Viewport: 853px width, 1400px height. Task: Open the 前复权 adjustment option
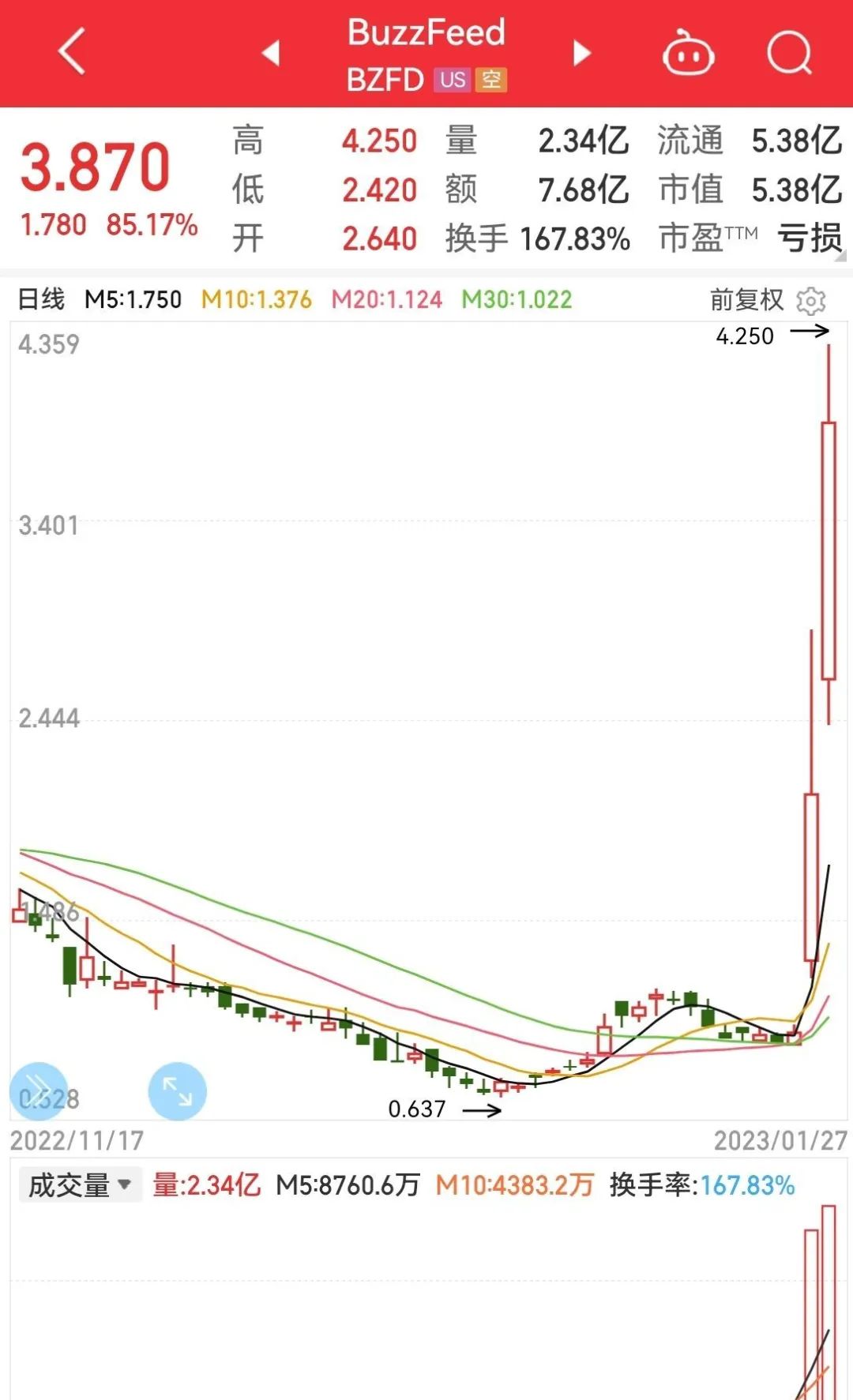coord(746,300)
